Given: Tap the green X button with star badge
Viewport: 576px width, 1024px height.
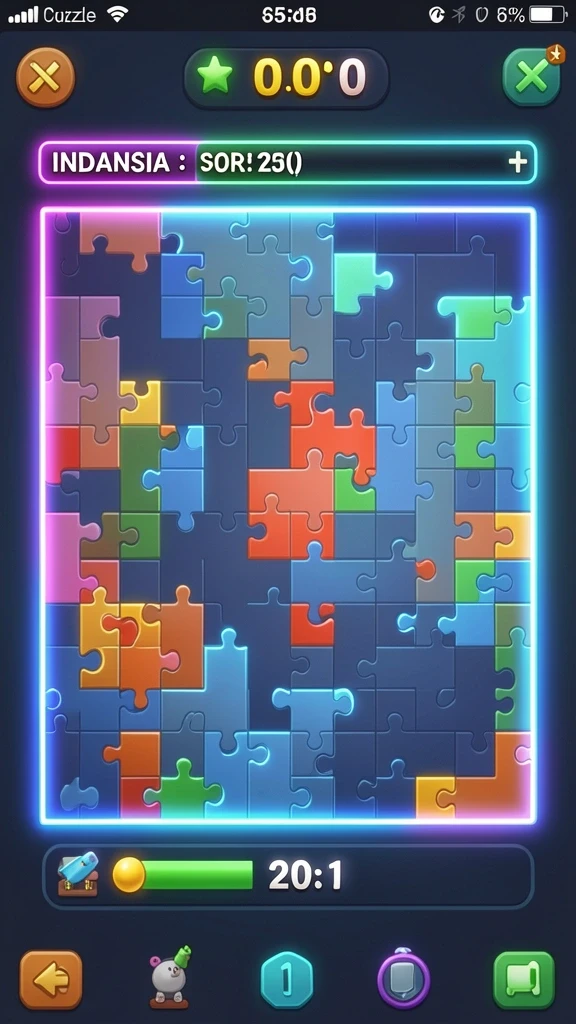Looking at the screenshot, I should (533, 76).
